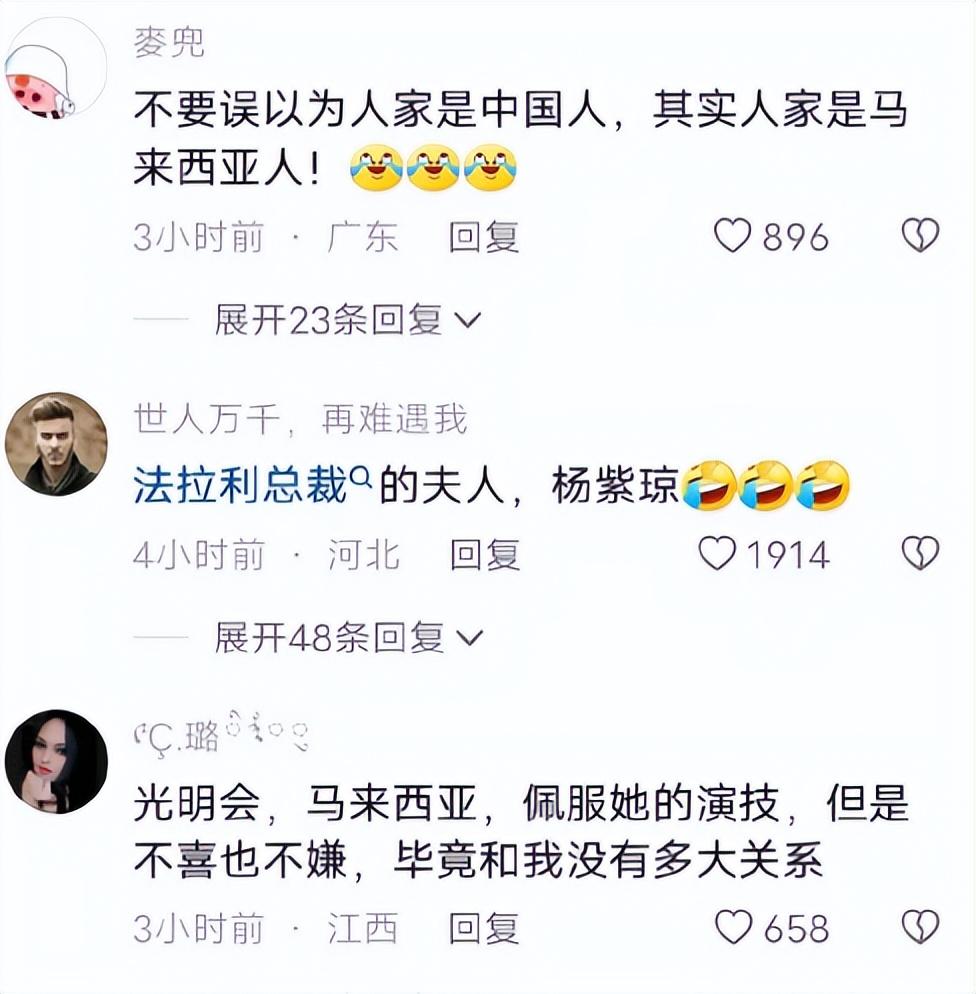Expand 48 replies under 杨紫琼 comment
Image resolution: width=976 pixels, height=994 pixels.
click(347, 637)
